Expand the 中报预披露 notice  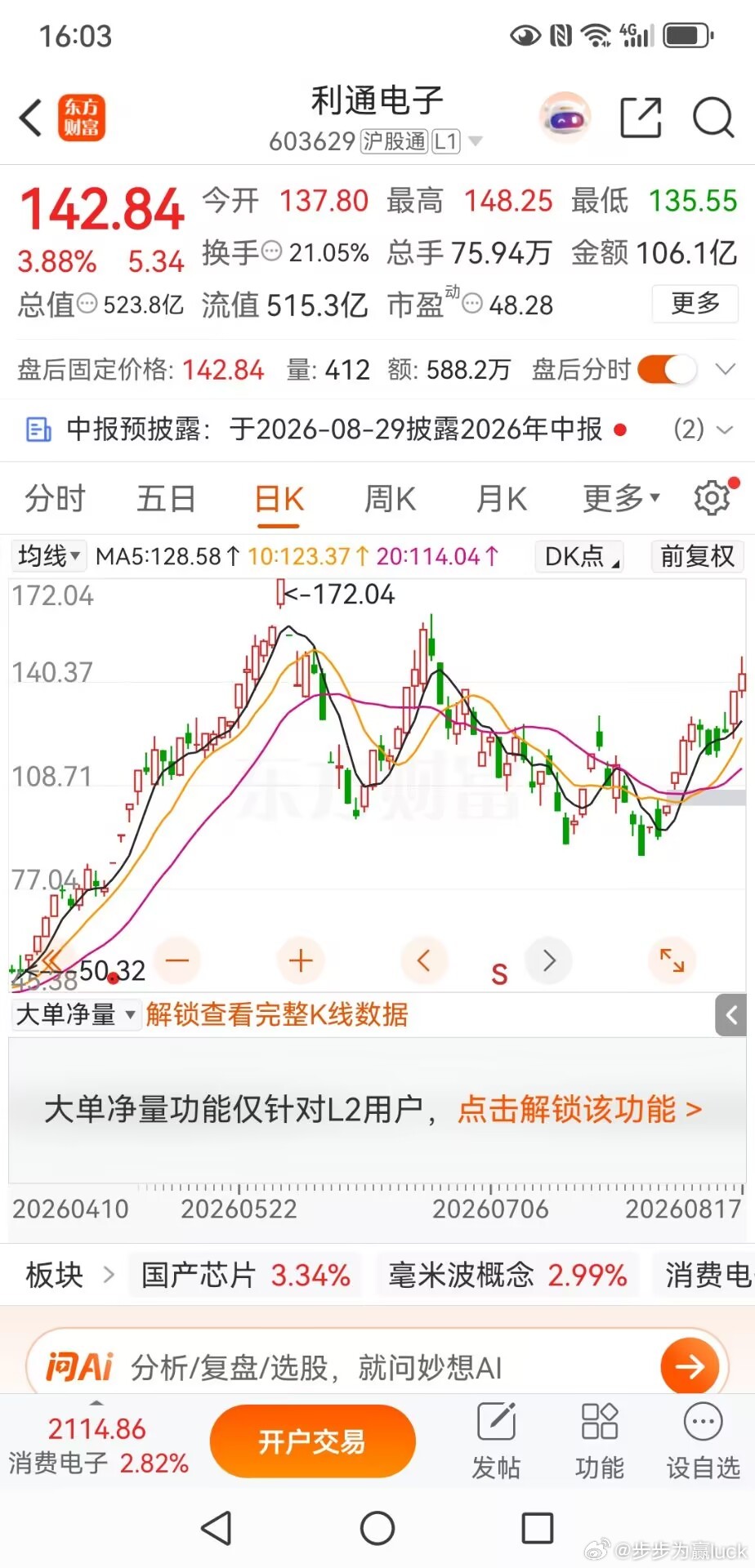click(x=724, y=429)
